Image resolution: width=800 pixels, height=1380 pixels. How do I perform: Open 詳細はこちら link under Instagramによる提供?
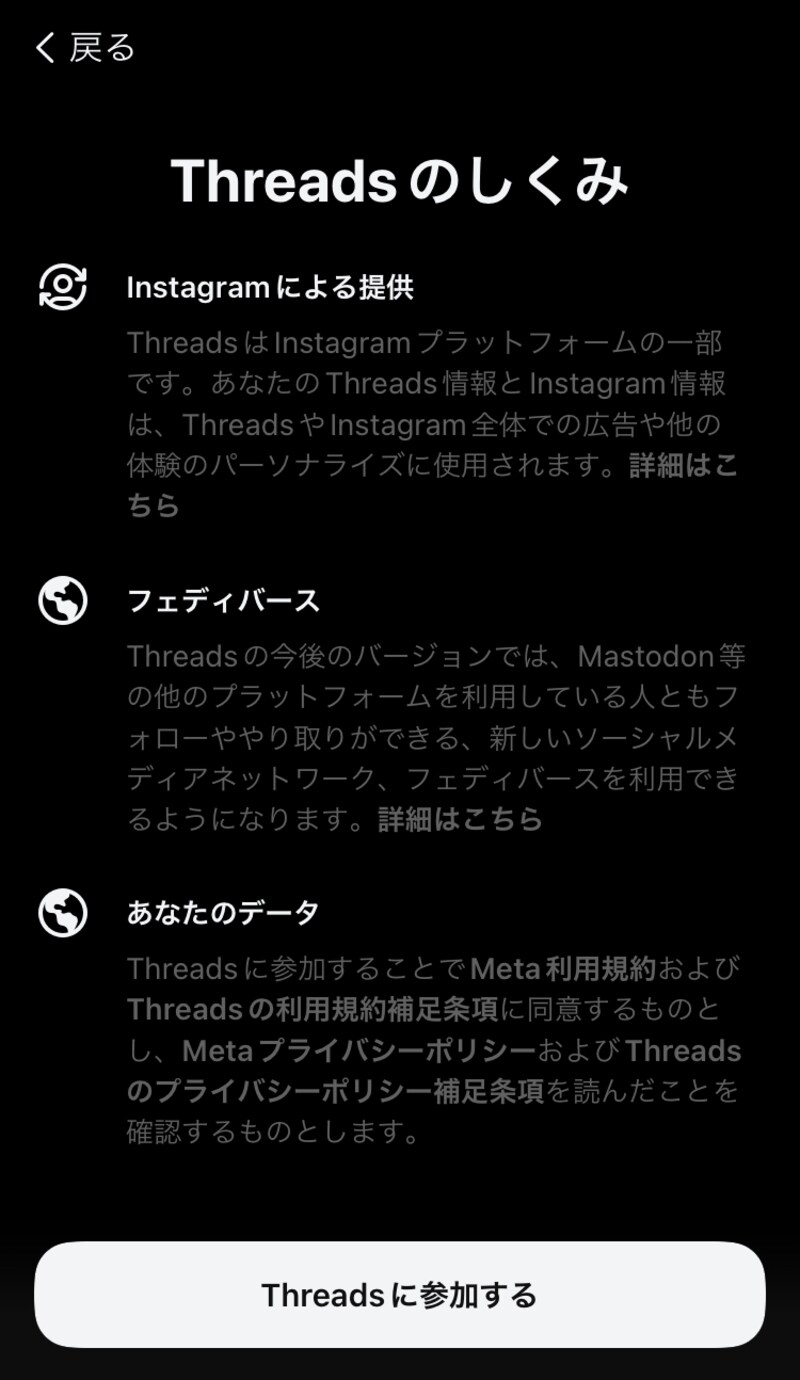click(683, 466)
